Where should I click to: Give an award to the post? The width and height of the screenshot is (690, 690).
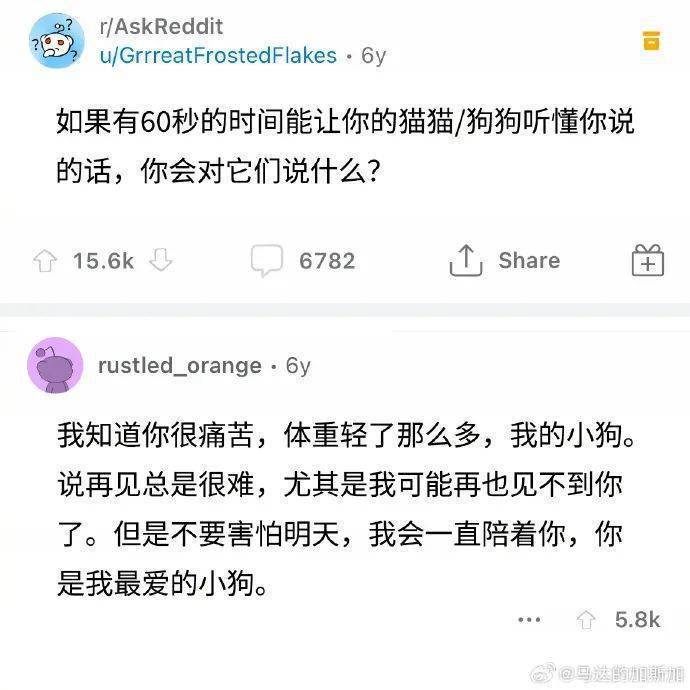click(648, 261)
